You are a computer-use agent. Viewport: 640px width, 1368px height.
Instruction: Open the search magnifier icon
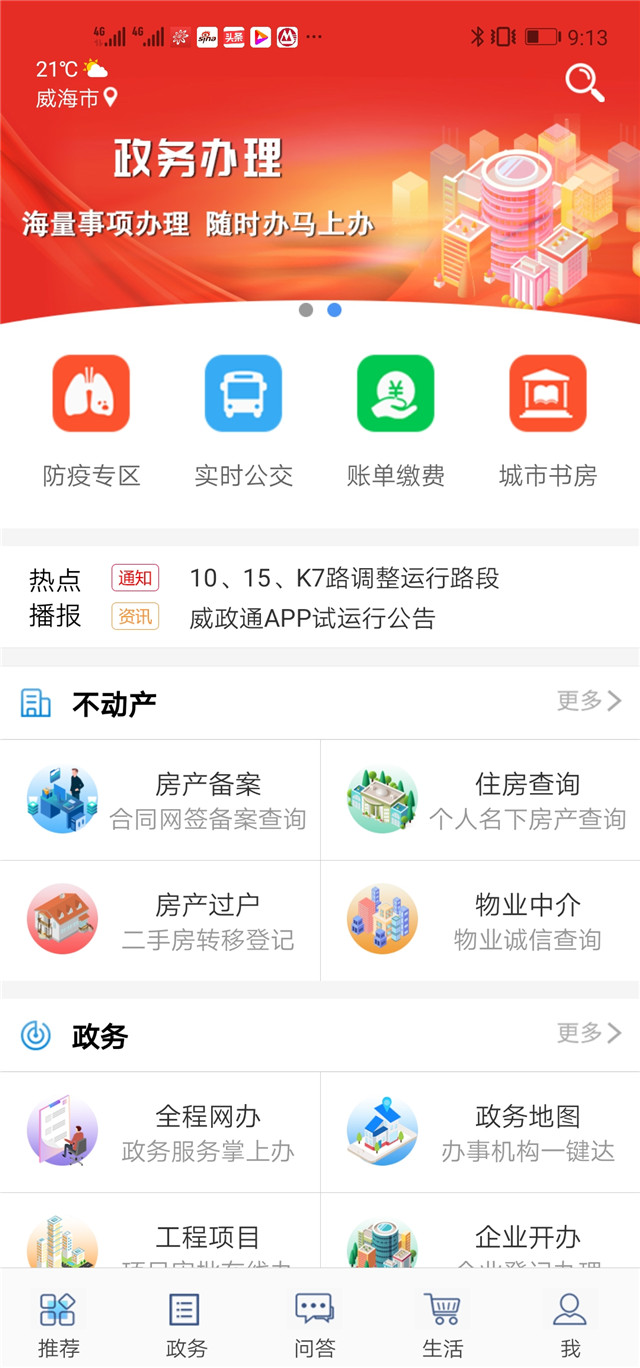(585, 82)
